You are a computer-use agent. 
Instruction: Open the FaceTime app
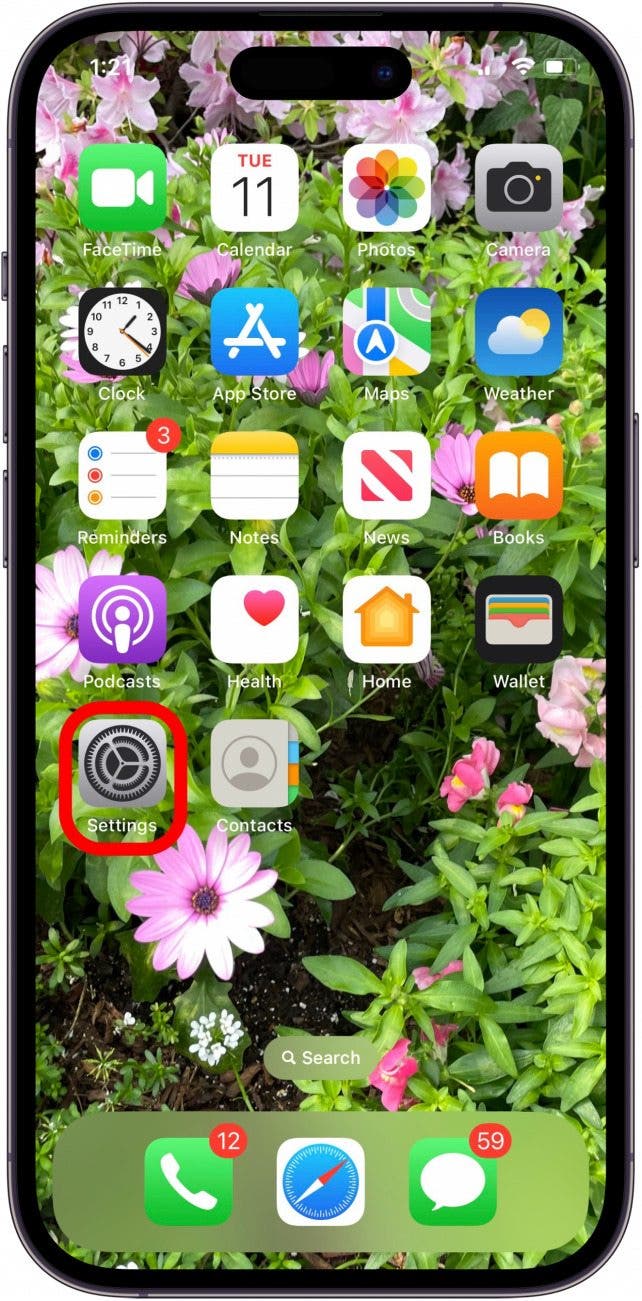coord(122,188)
